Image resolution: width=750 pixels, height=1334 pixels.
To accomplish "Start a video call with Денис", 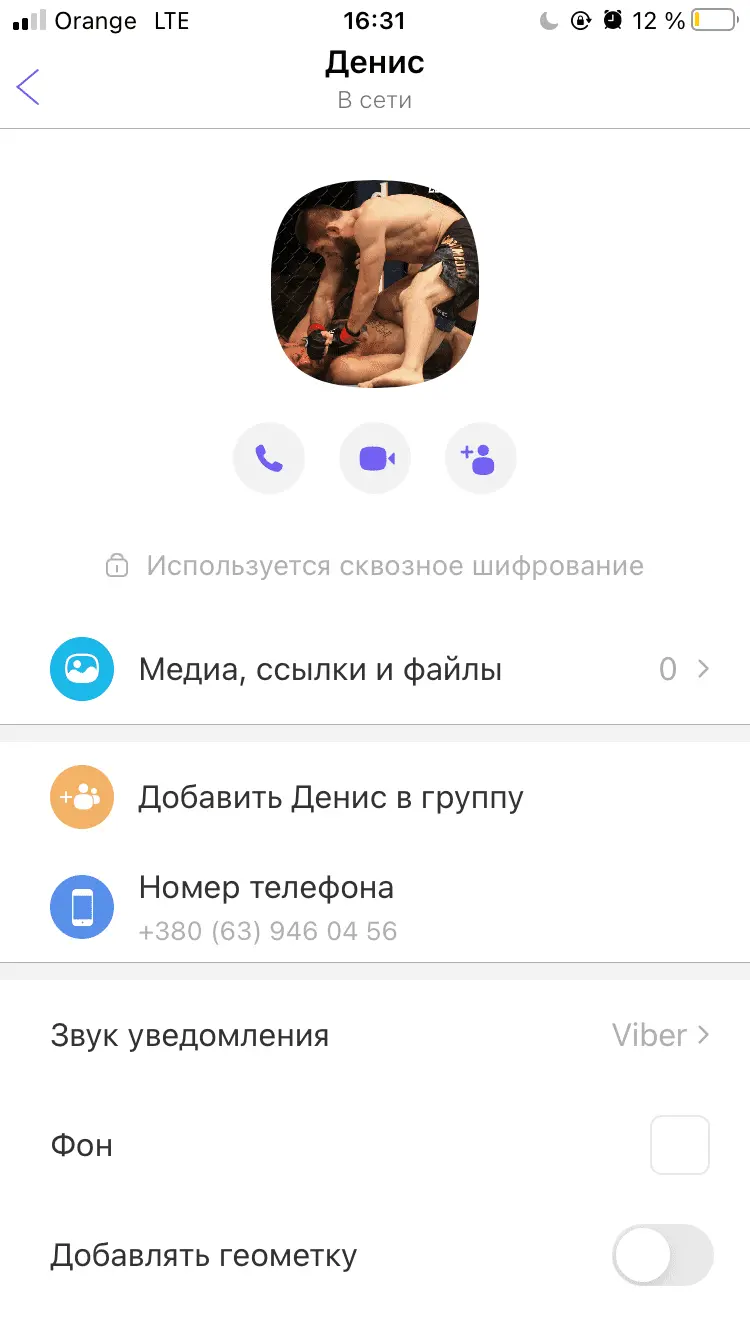I will coord(375,459).
